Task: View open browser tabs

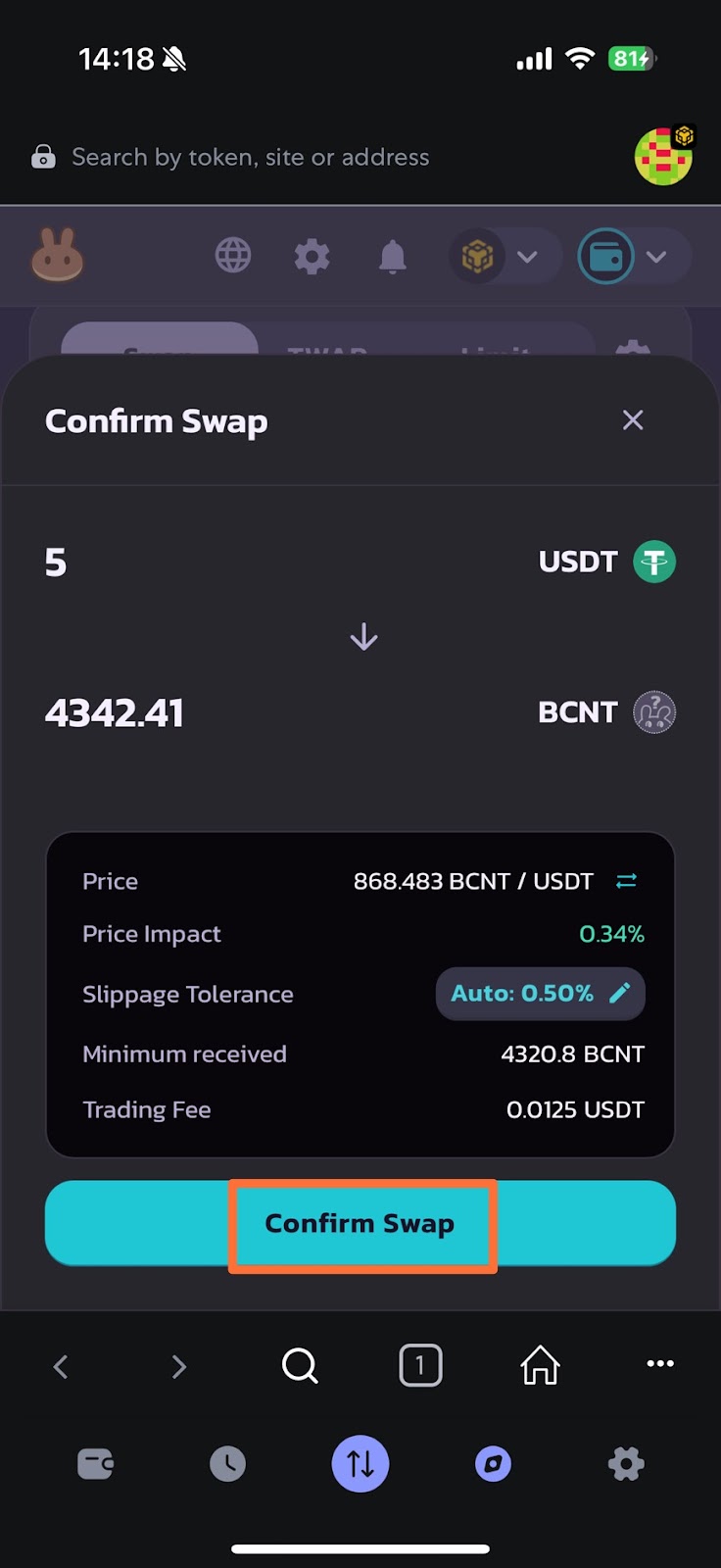Action: point(420,1365)
